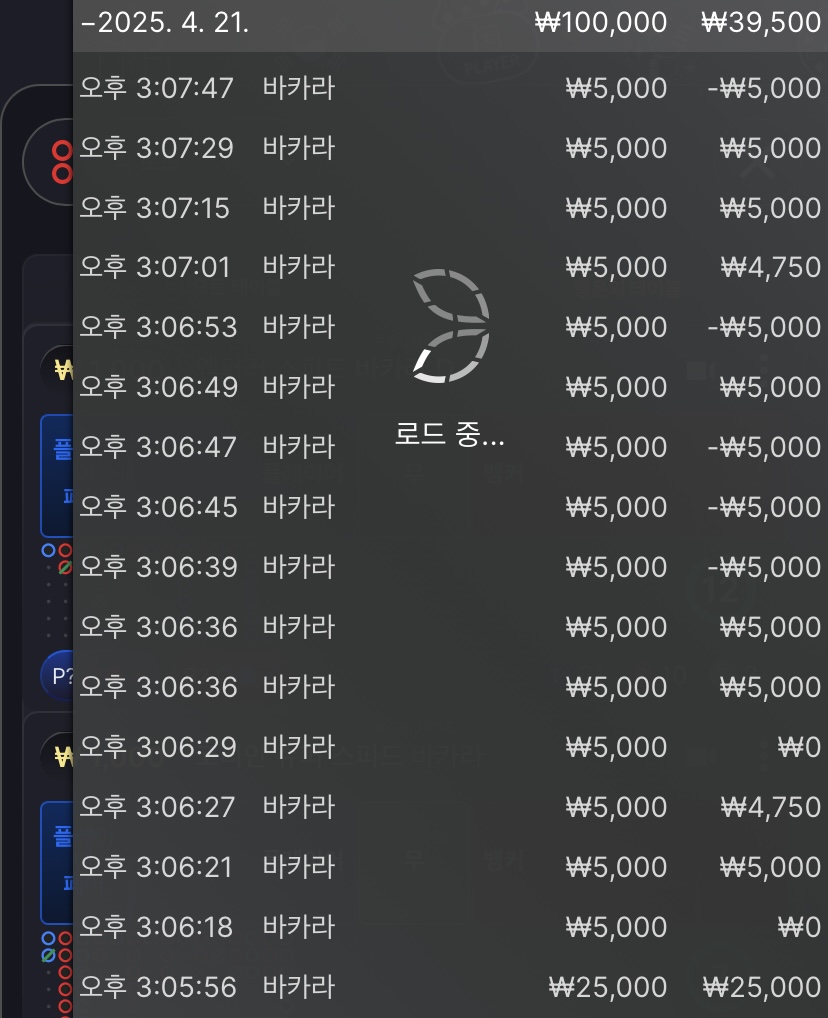
Task: View details of the 오후 3:07:15 bet
Action: tap(450, 208)
